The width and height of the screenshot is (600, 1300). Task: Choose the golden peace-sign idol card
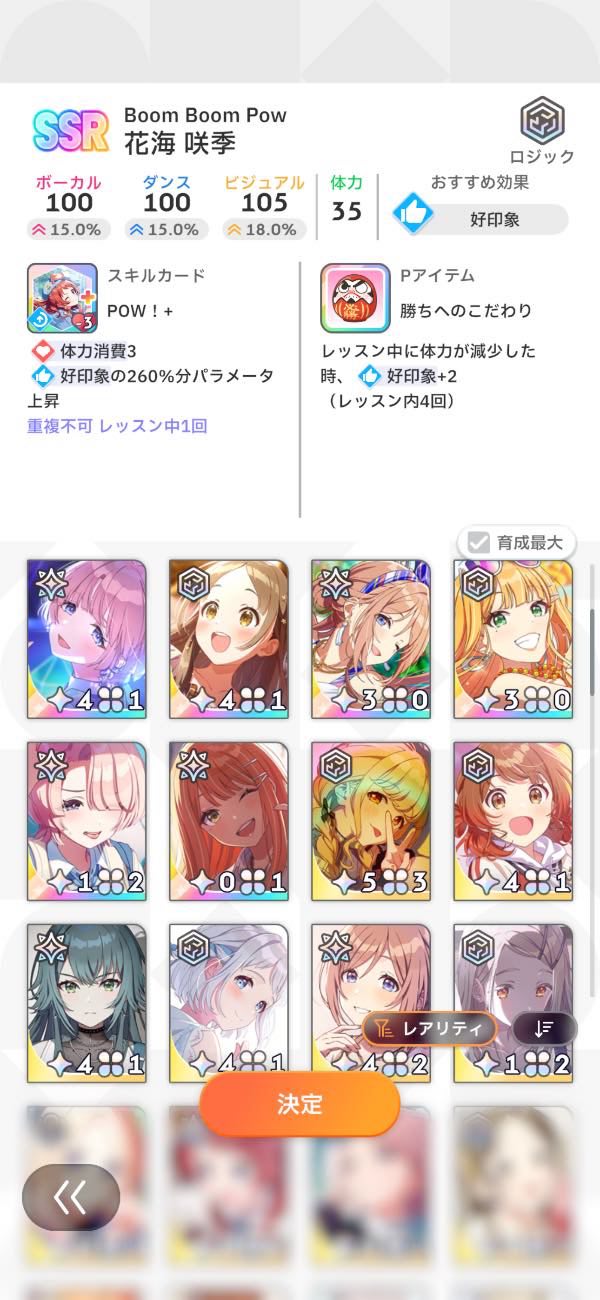[x=371, y=820]
